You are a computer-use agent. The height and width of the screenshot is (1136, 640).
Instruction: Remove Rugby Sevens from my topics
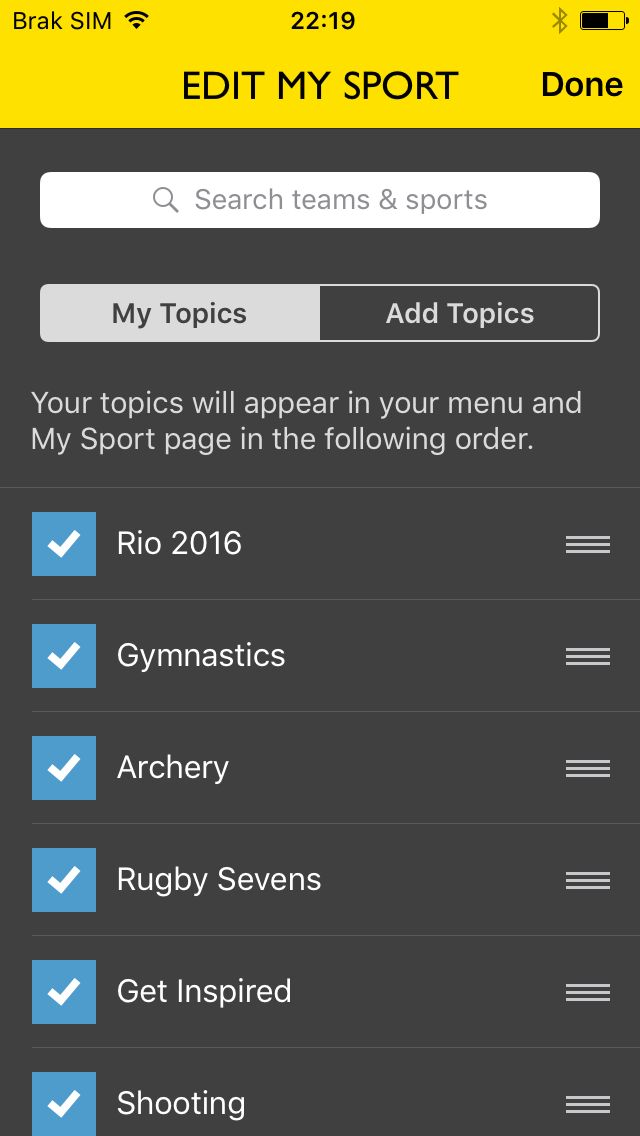pos(64,880)
